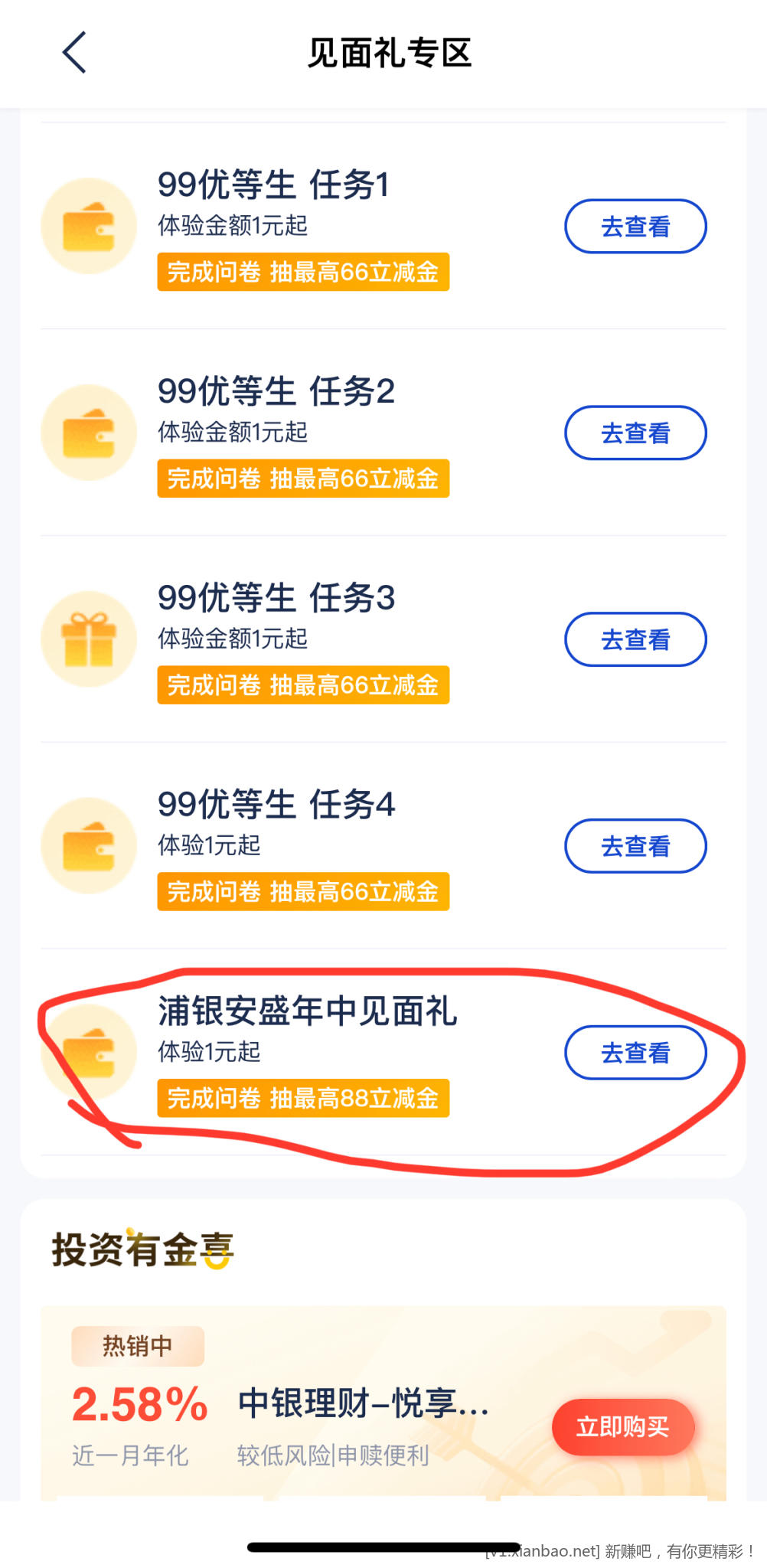Tap 去查看 for 99优等生 任务4
The height and width of the screenshot is (1568, 767).
tap(635, 846)
